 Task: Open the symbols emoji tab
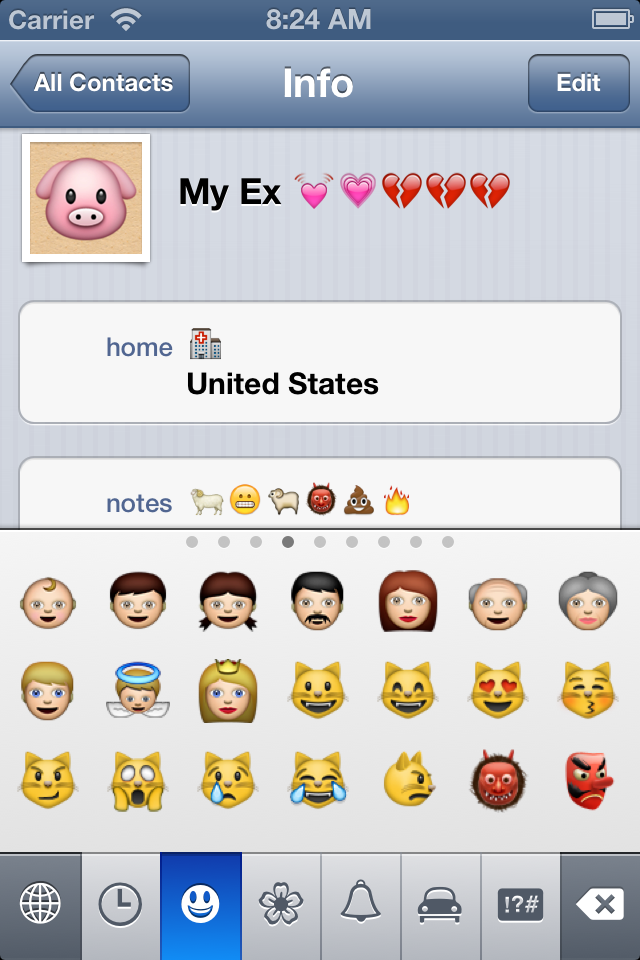click(x=520, y=906)
